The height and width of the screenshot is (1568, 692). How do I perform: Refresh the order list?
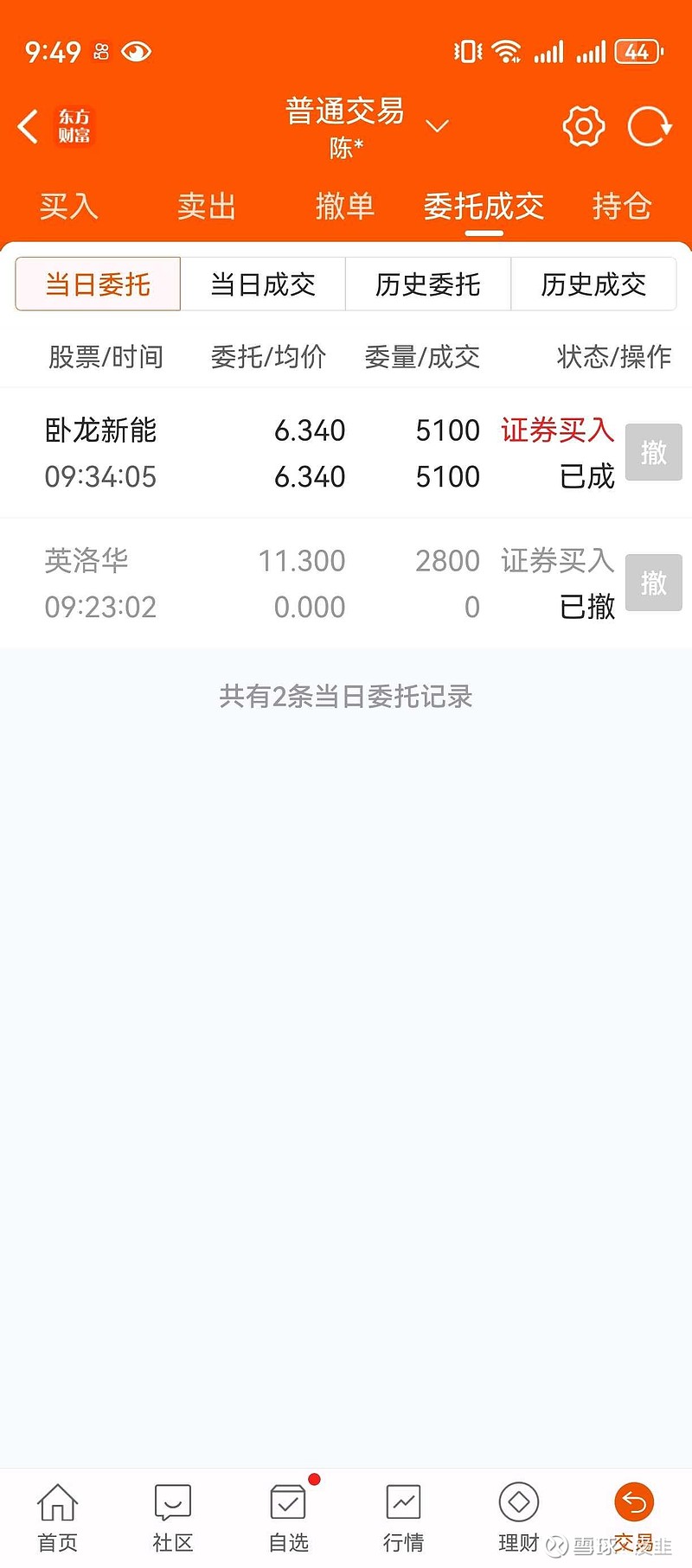tap(650, 126)
